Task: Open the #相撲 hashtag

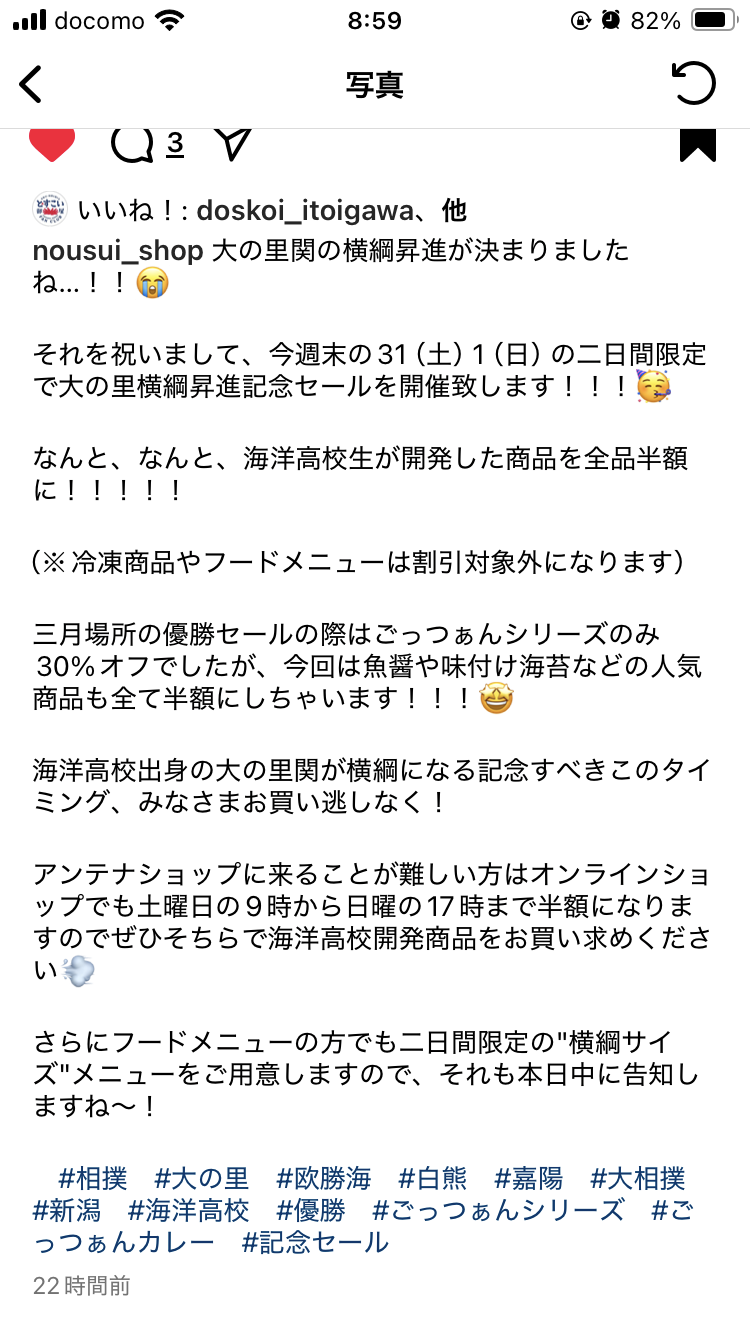Action: (x=93, y=1179)
